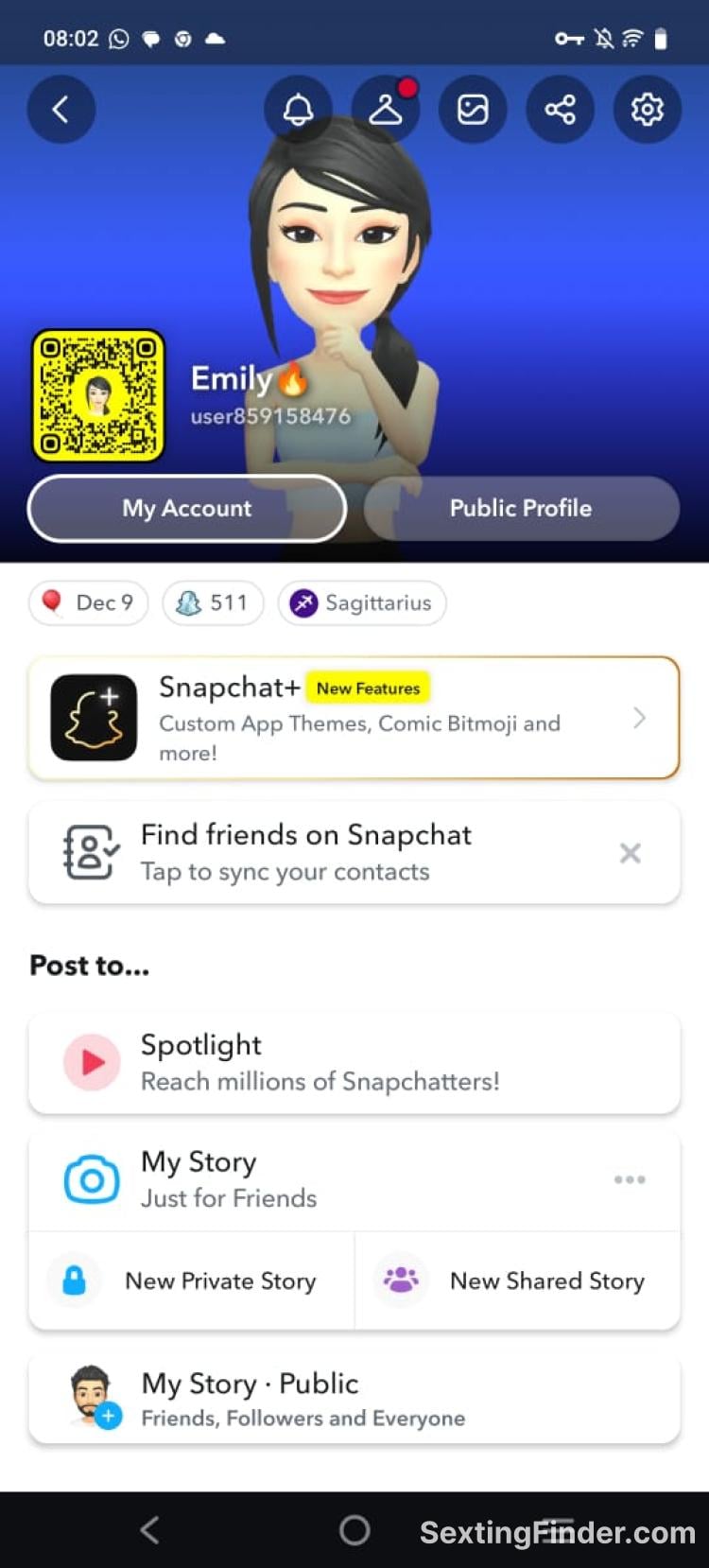The height and width of the screenshot is (1568, 709).
Task: Open the Snapchat+ New Features card
Action: point(354,718)
